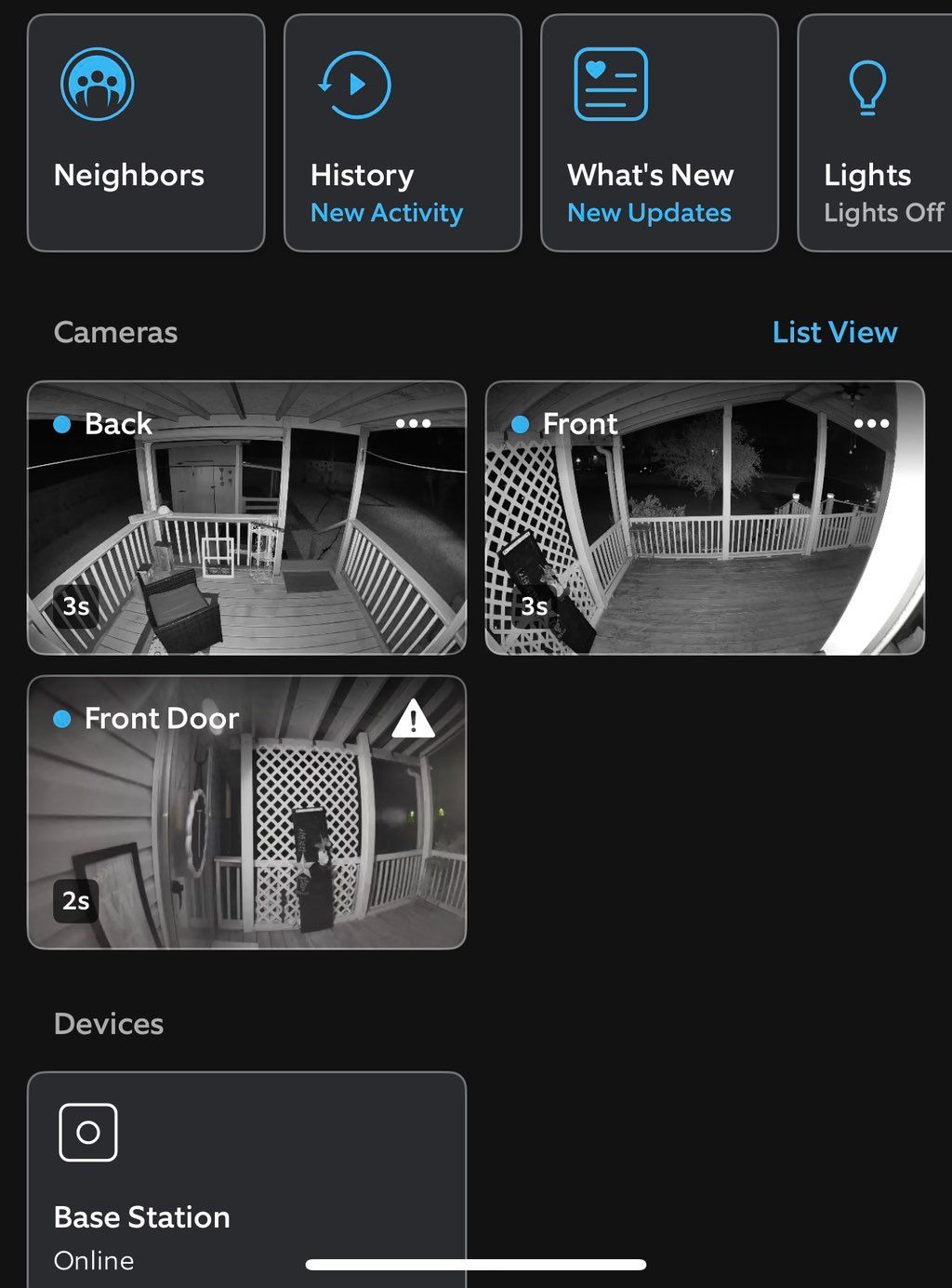Screen dimensions: 952x1288
Task: Open History with new activity
Action: pos(402,133)
